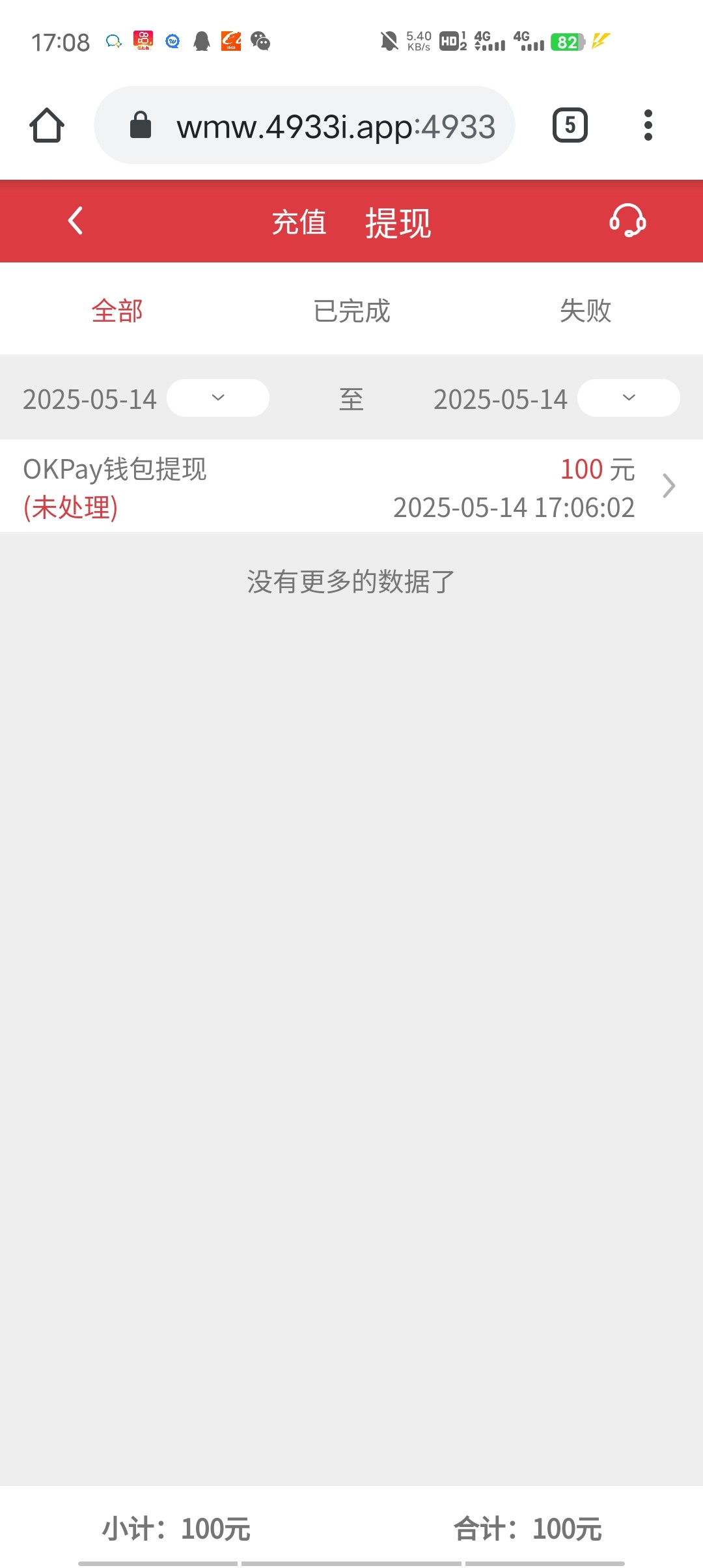Go back using the header arrow
This screenshot has height=1568, width=703.
[76, 221]
